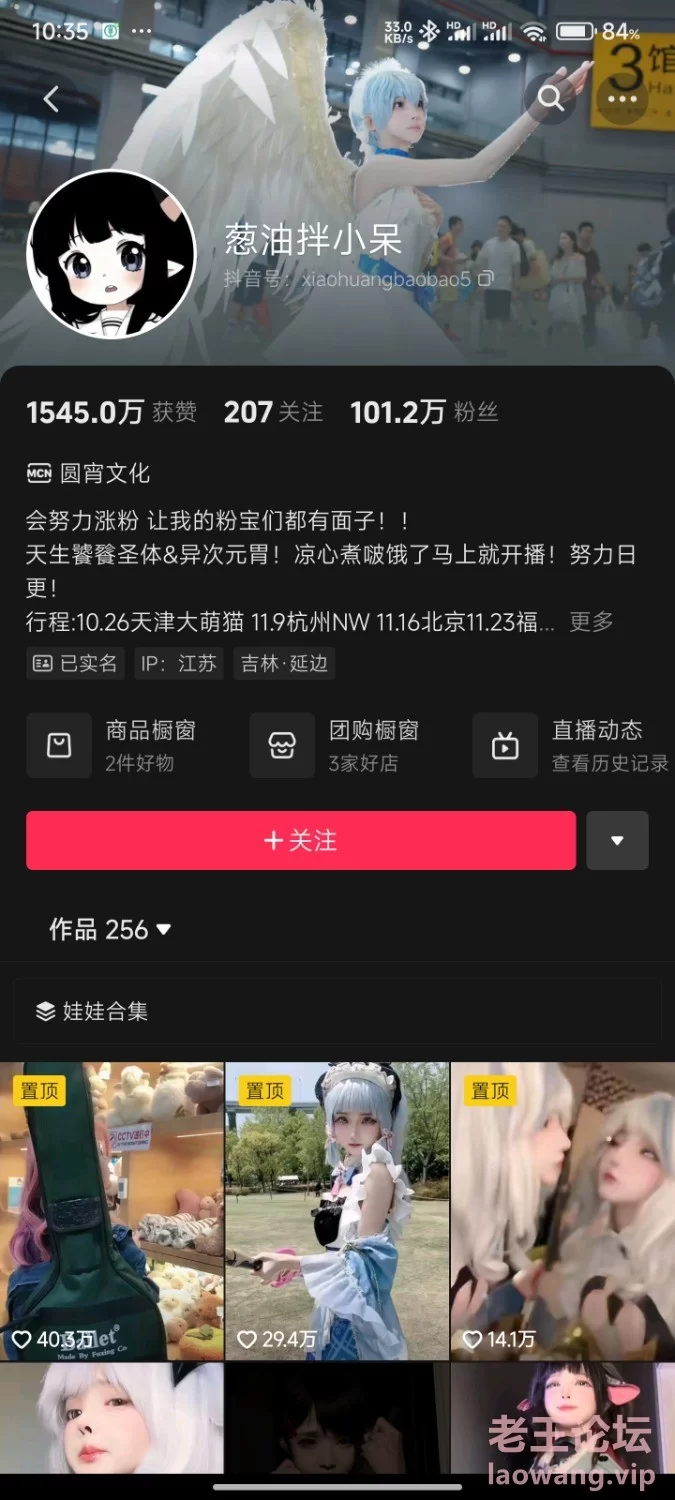Screen dimensions: 675x1500
Task: Go back using the top-left arrow
Action: tap(52, 98)
